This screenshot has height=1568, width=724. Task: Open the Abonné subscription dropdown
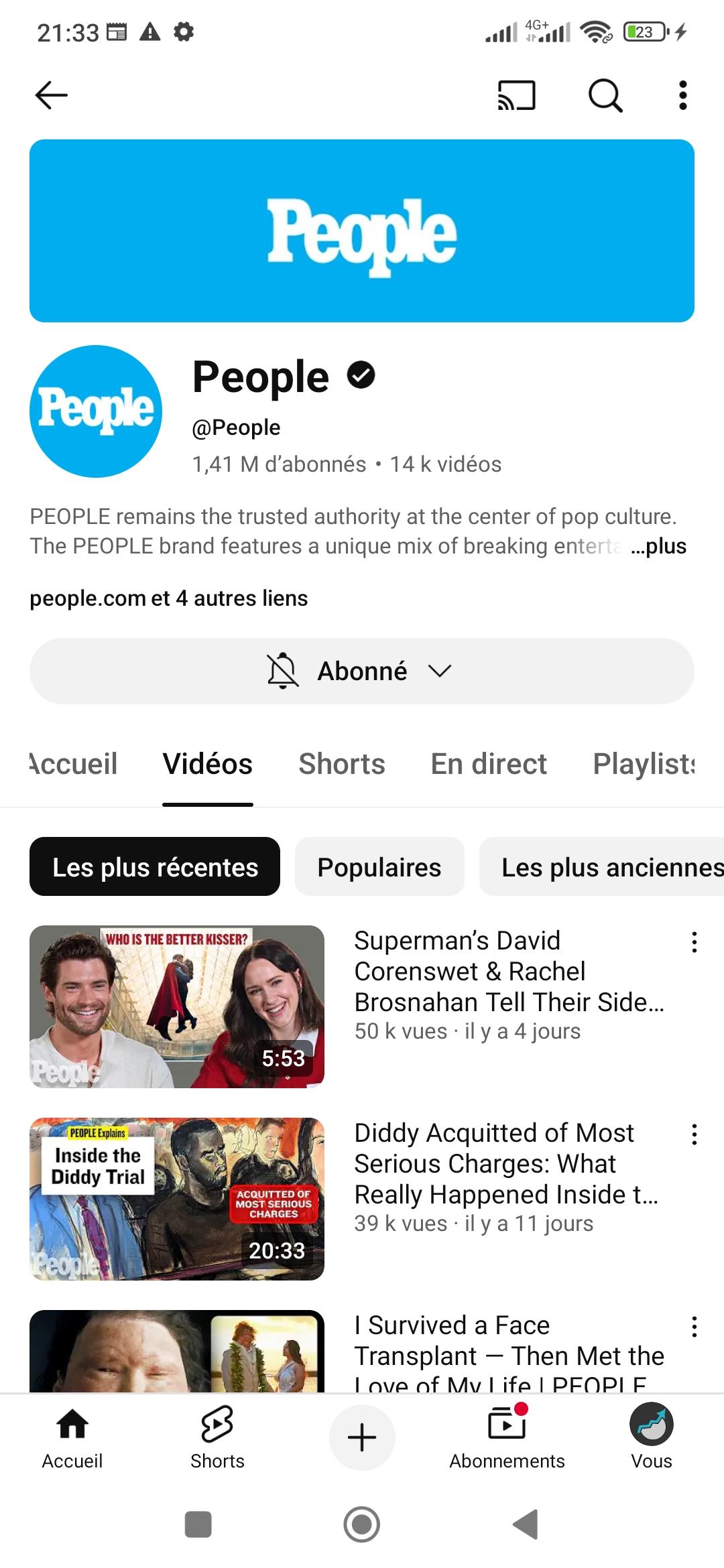coord(362,671)
